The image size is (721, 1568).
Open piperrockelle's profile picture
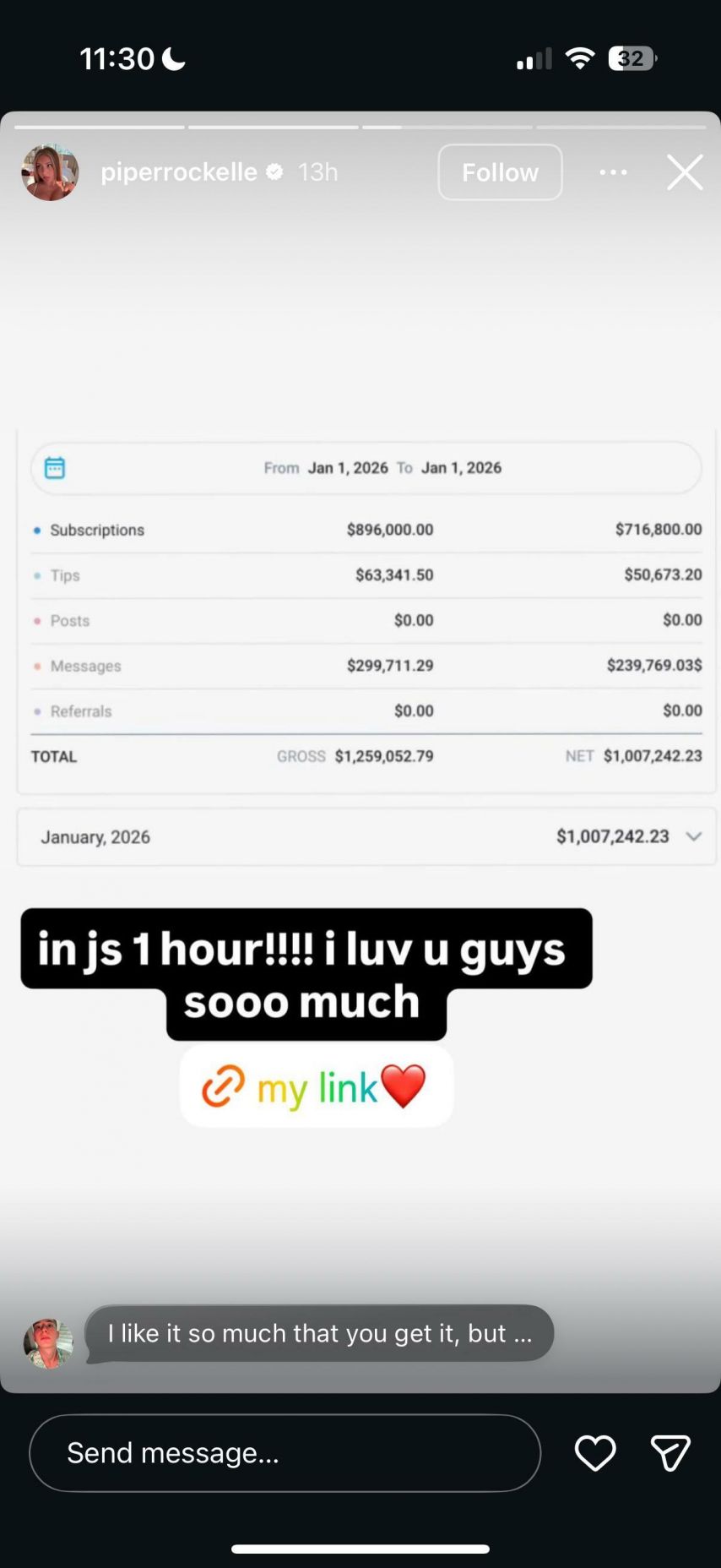pos(50,172)
